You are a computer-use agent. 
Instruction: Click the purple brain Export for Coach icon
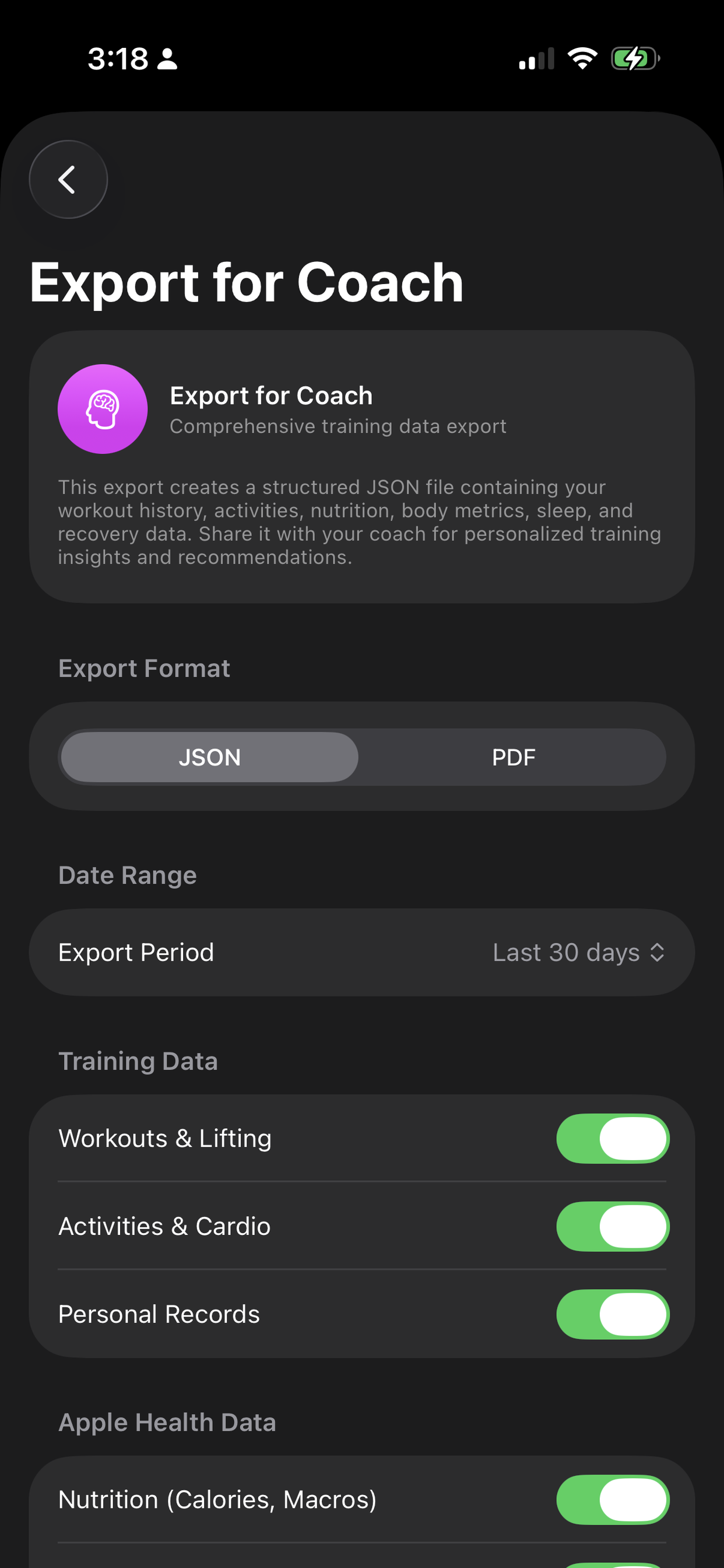click(x=102, y=409)
